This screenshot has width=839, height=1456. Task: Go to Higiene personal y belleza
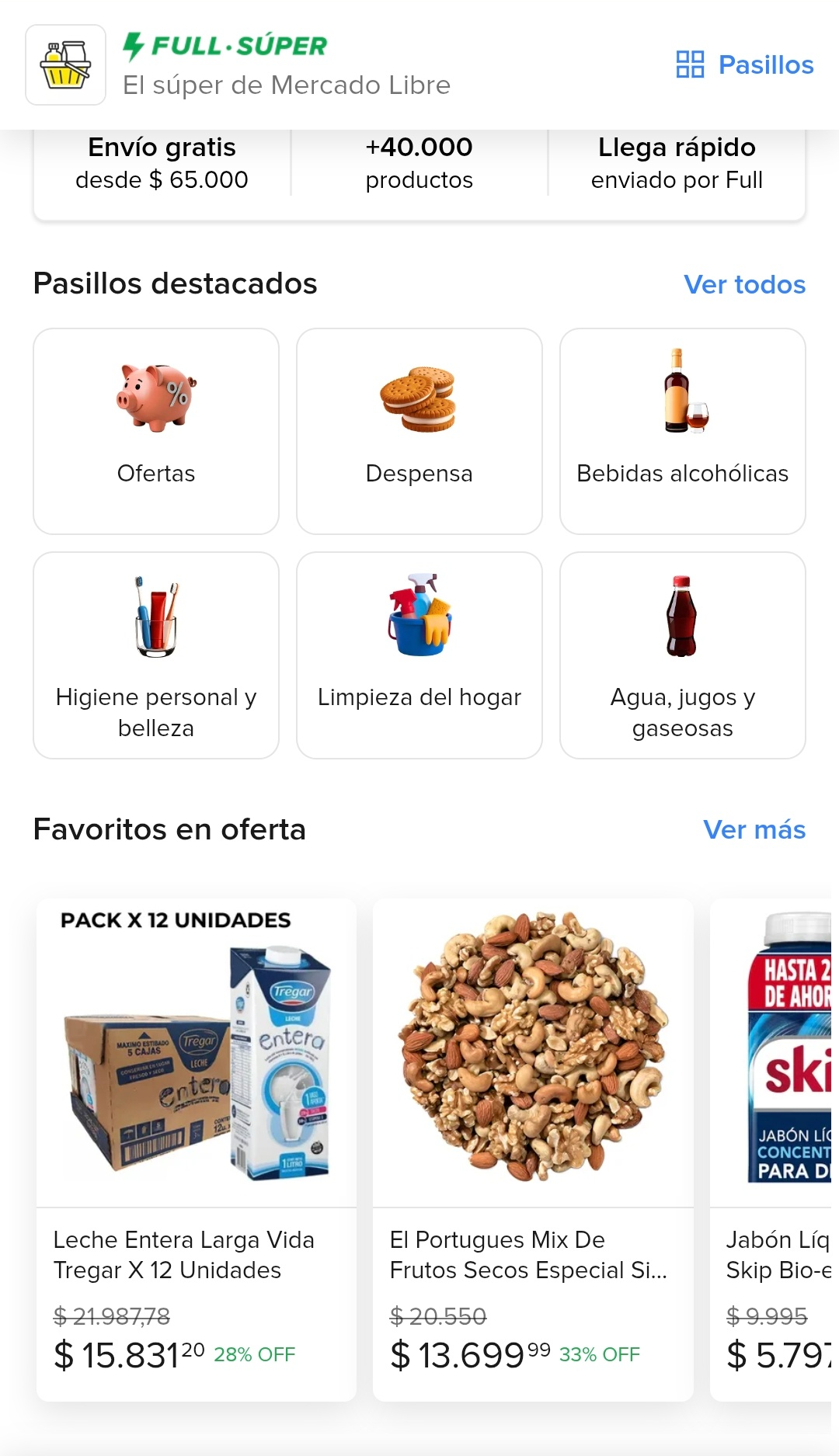(x=156, y=655)
